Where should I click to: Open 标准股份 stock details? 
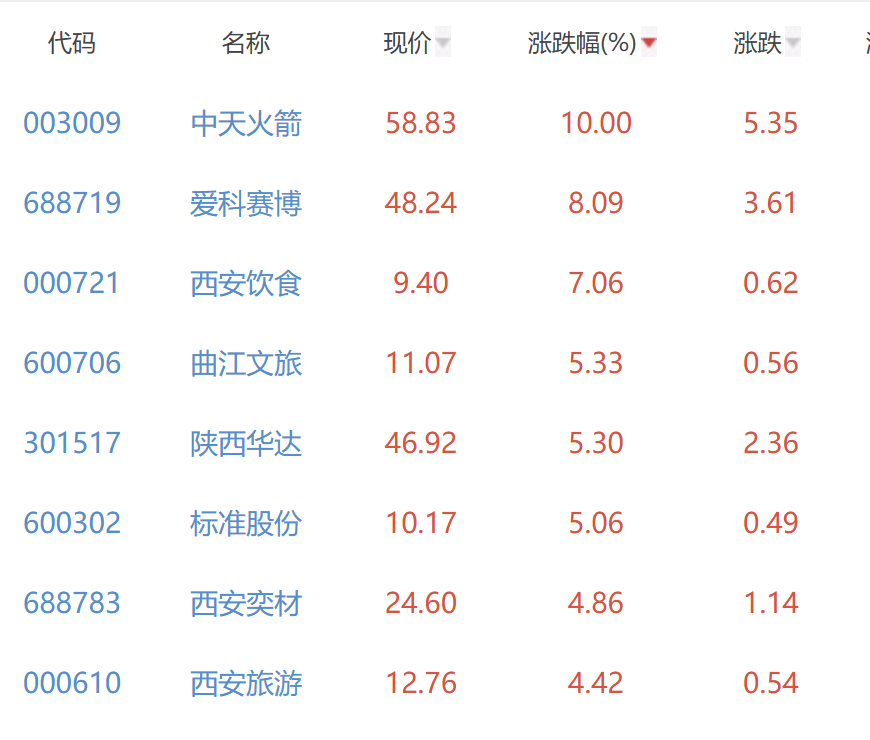click(x=246, y=524)
